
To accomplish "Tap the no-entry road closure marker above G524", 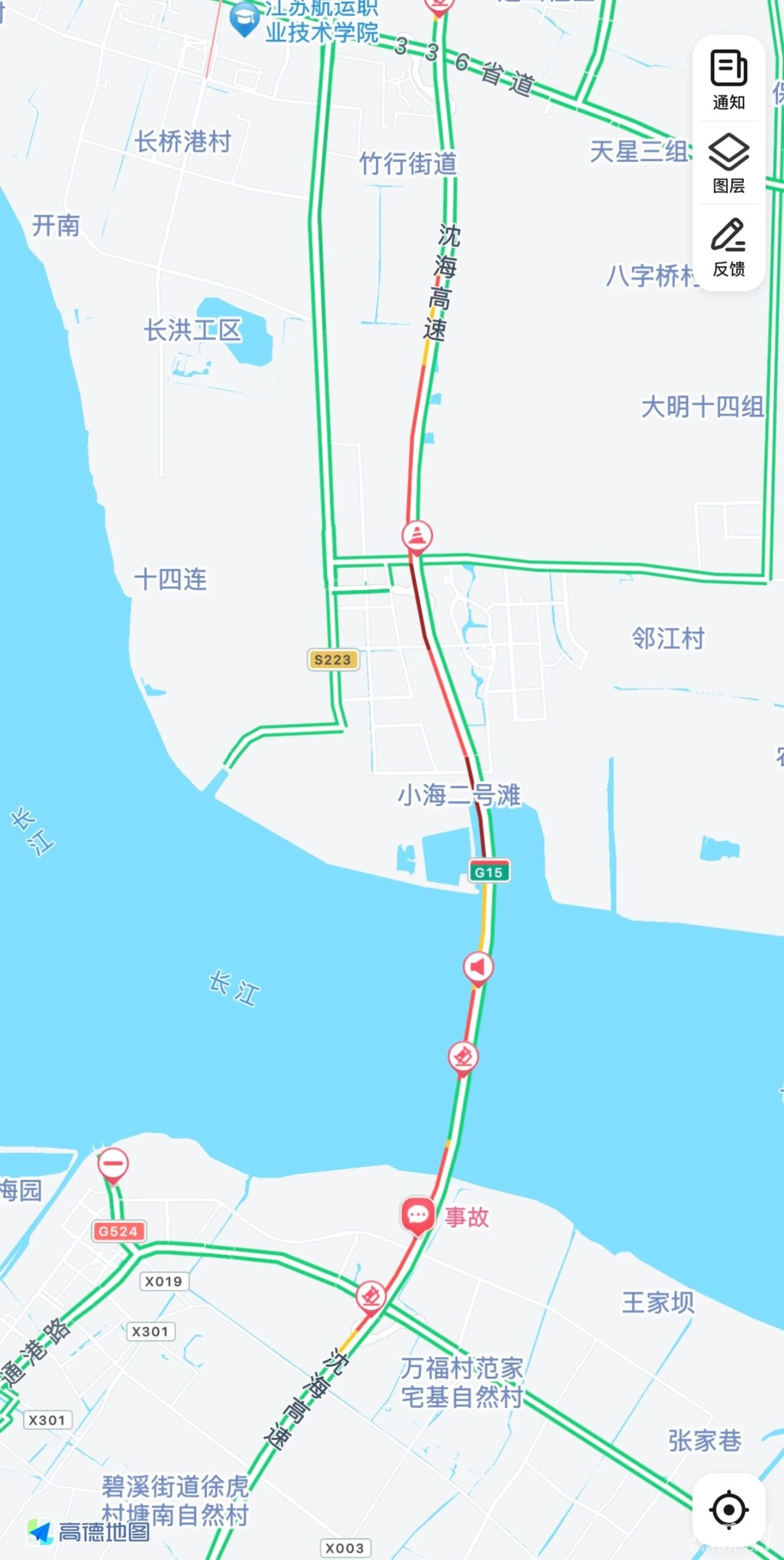I will point(113,1162).
